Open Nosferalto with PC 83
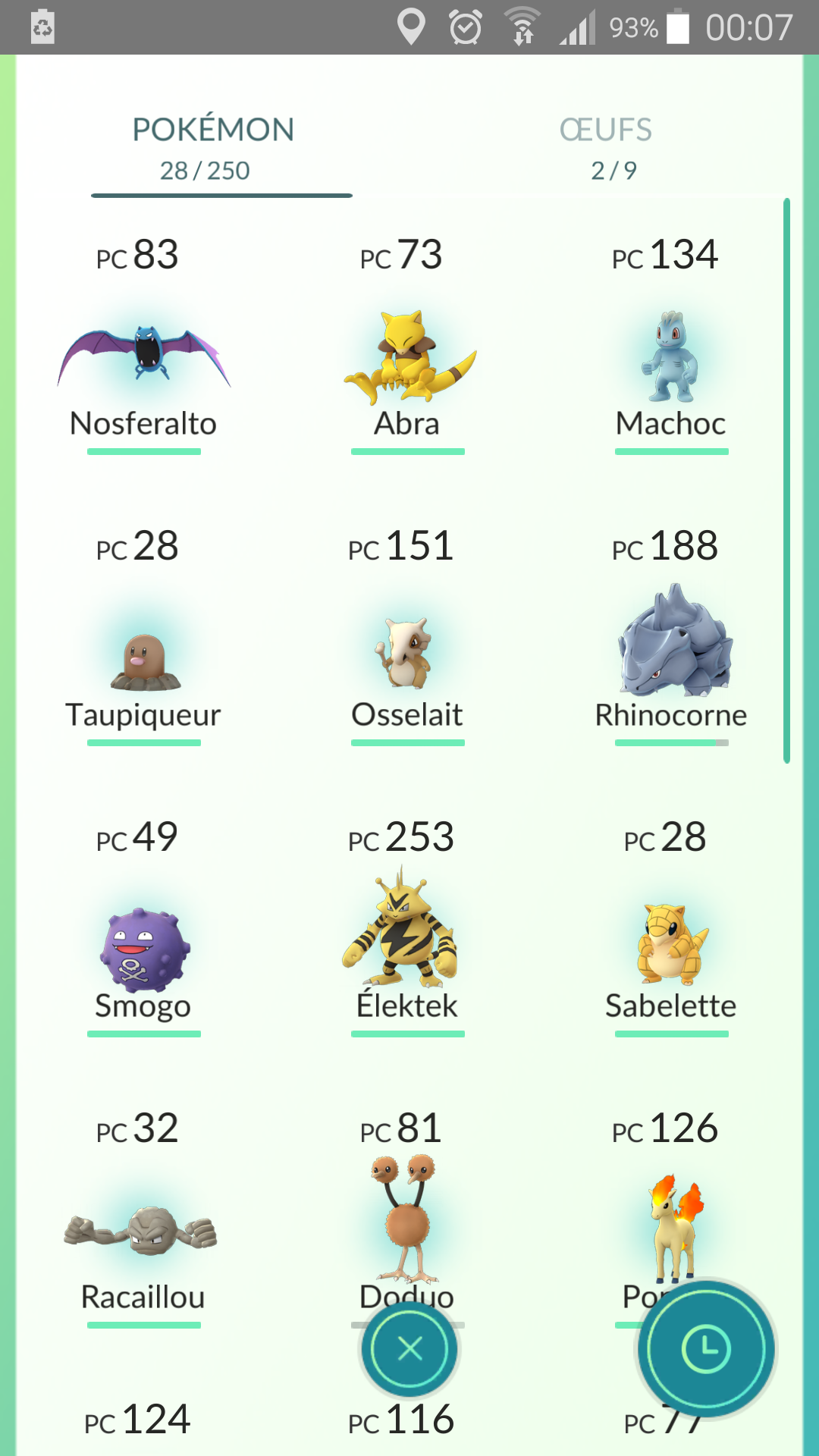Screen dimensions: 819x1456 pyautogui.click(x=144, y=356)
